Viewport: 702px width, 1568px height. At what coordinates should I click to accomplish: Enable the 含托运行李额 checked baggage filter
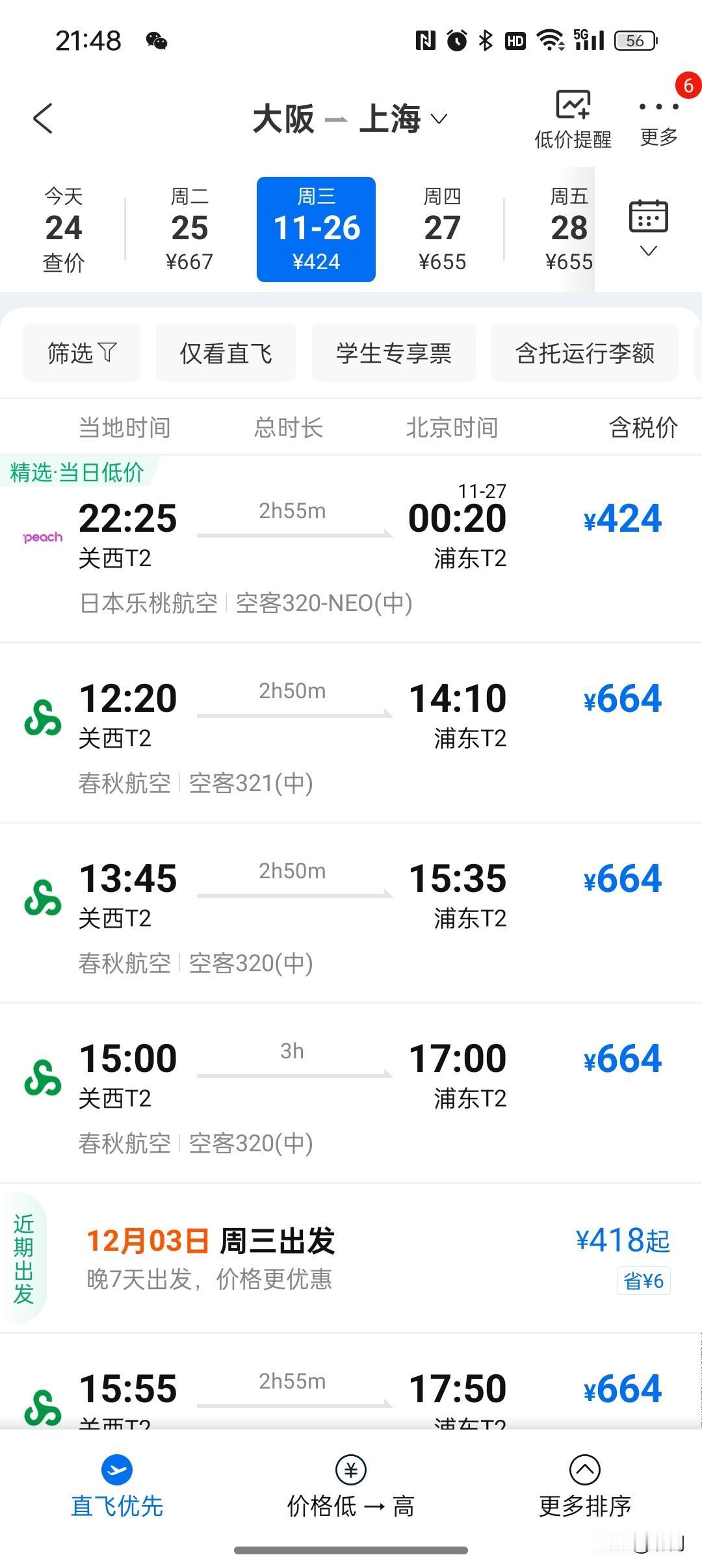tap(584, 352)
